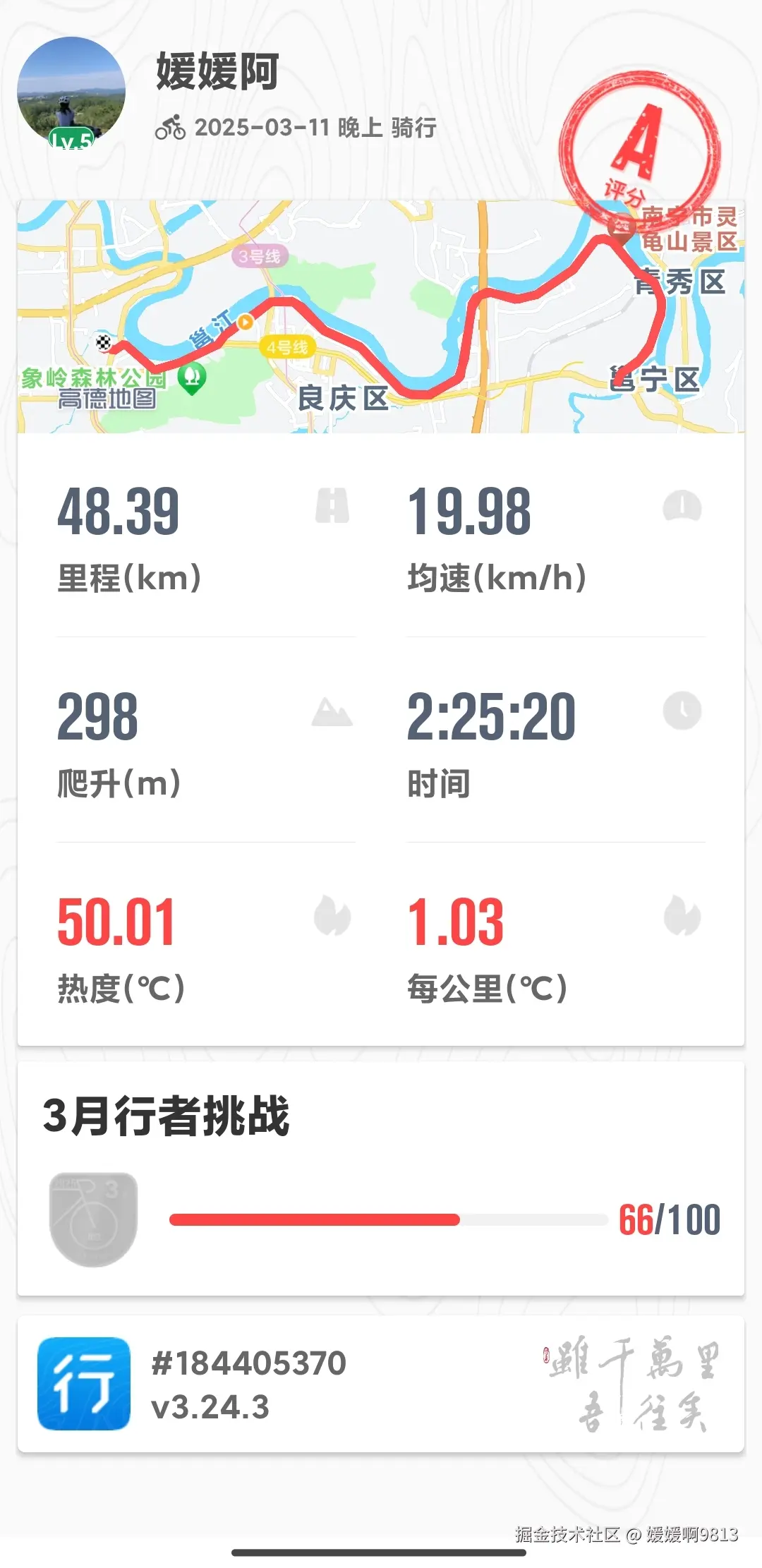Image resolution: width=762 pixels, height=1568 pixels.
Task: Tap the checkered finish flag on the map
Action: pyautogui.click(x=103, y=343)
